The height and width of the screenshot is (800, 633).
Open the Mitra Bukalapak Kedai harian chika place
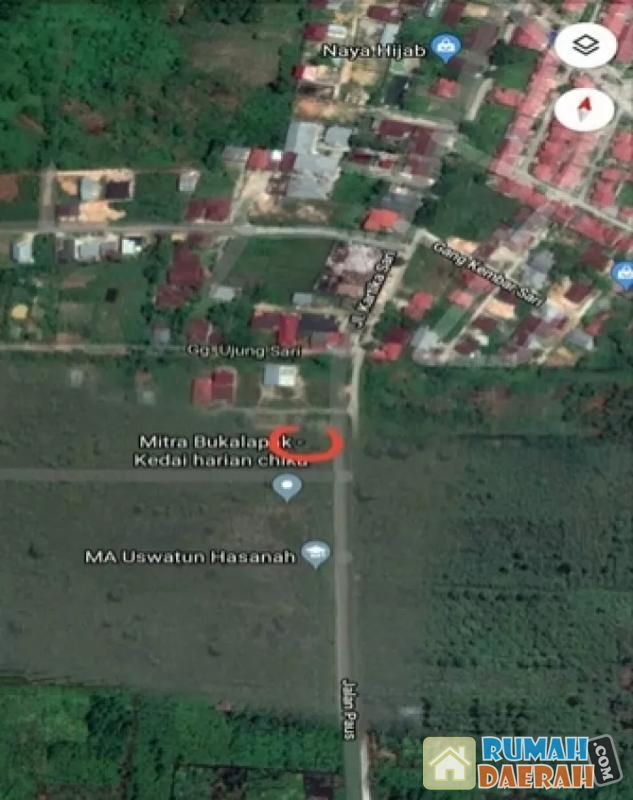click(x=287, y=488)
